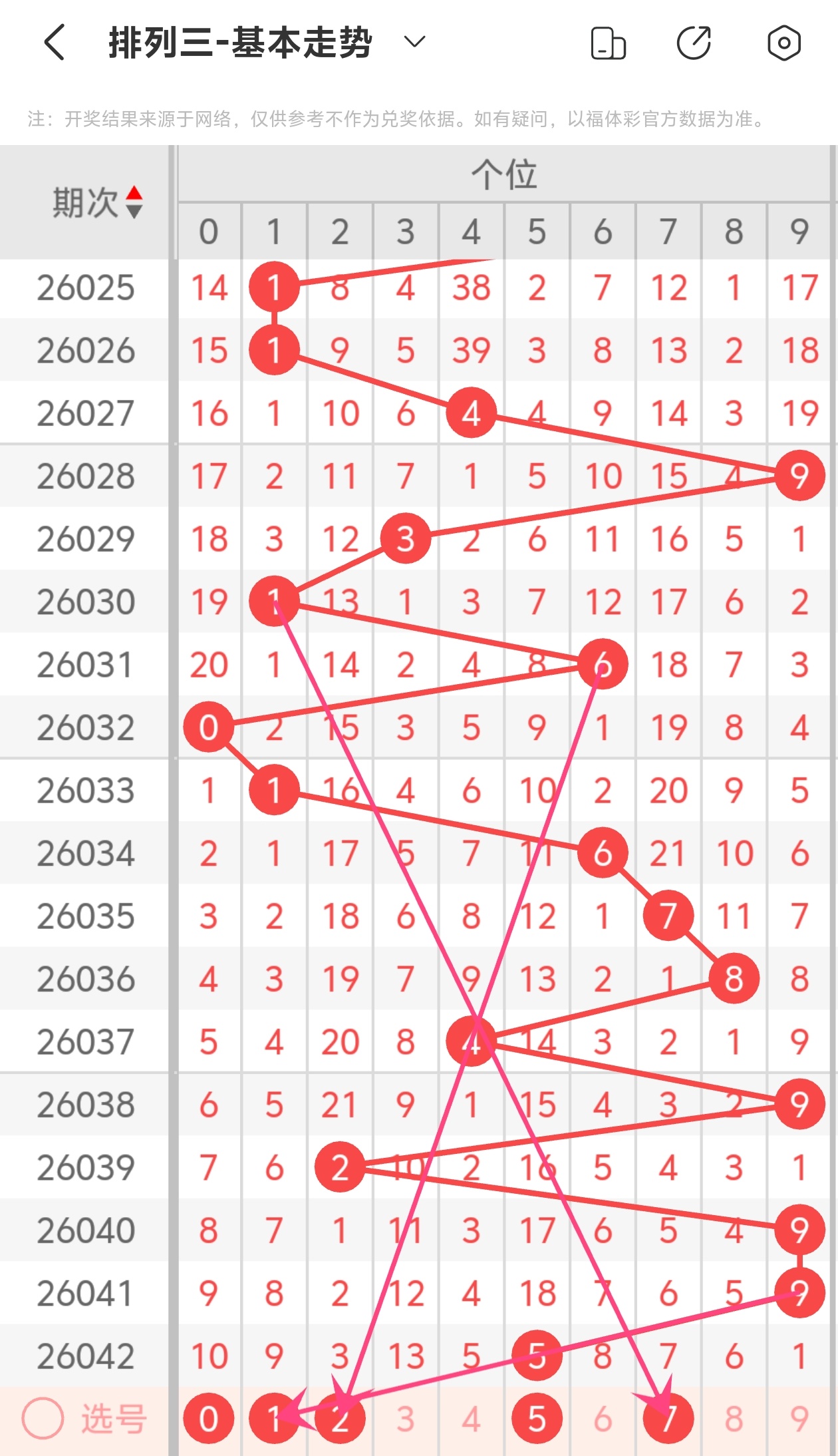Image resolution: width=838 pixels, height=1456 pixels.
Task: Select number 6 in the 选号 row
Action: pos(603,1419)
